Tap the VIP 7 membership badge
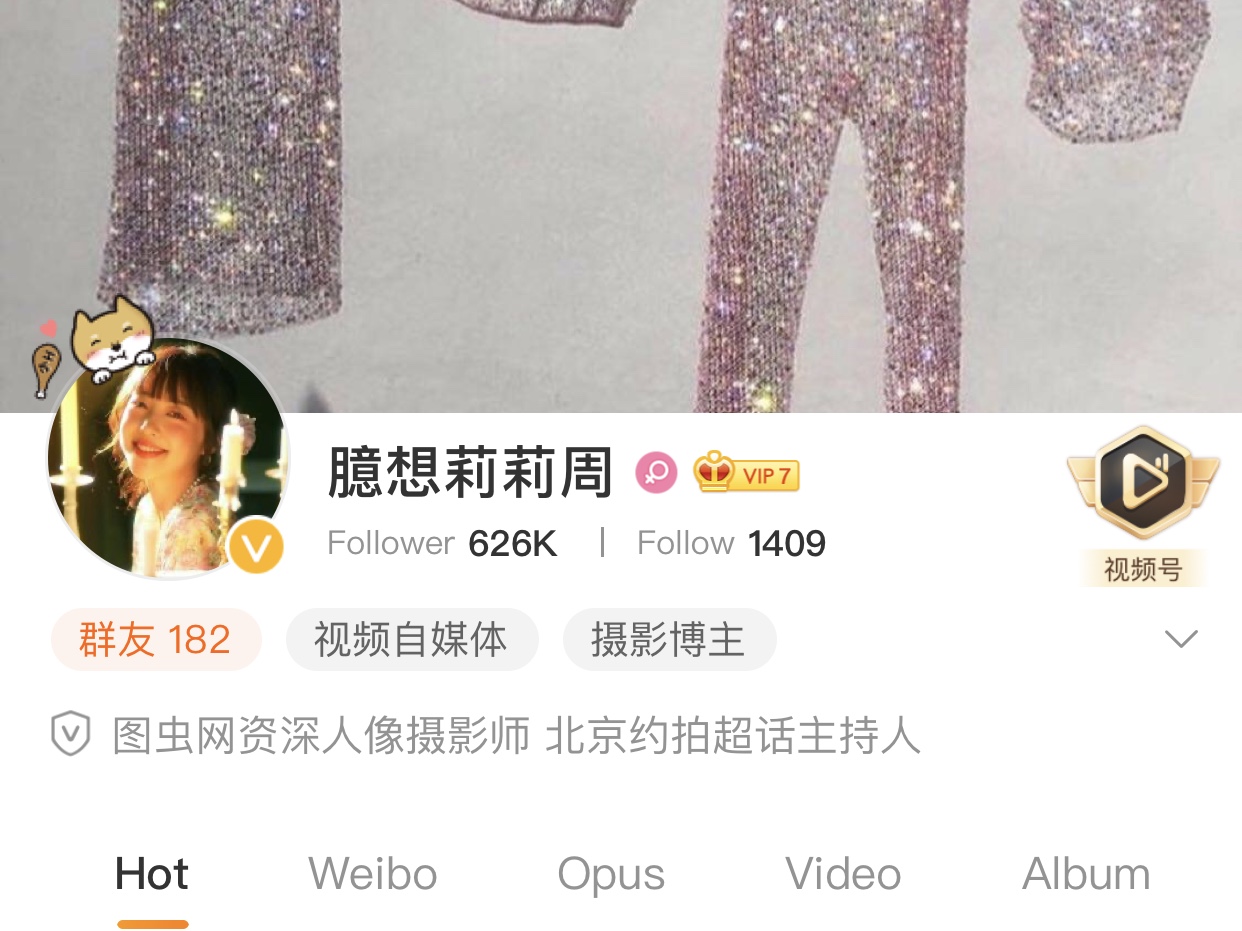Image resolution: width=1242 pixels, height=931 pixels. click(747, 474)
